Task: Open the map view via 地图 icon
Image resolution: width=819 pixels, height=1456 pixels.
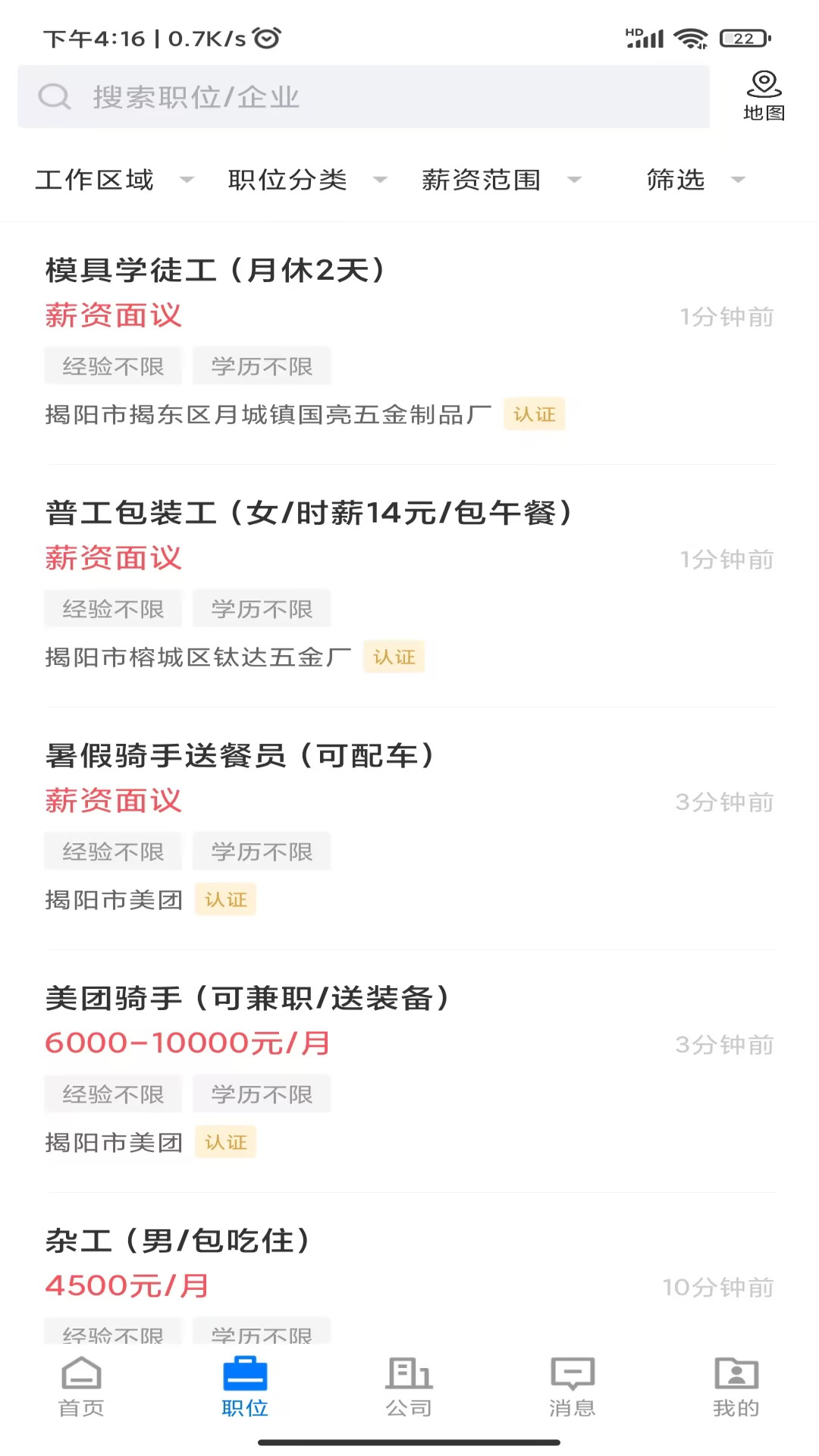Action: click(764, 93)
